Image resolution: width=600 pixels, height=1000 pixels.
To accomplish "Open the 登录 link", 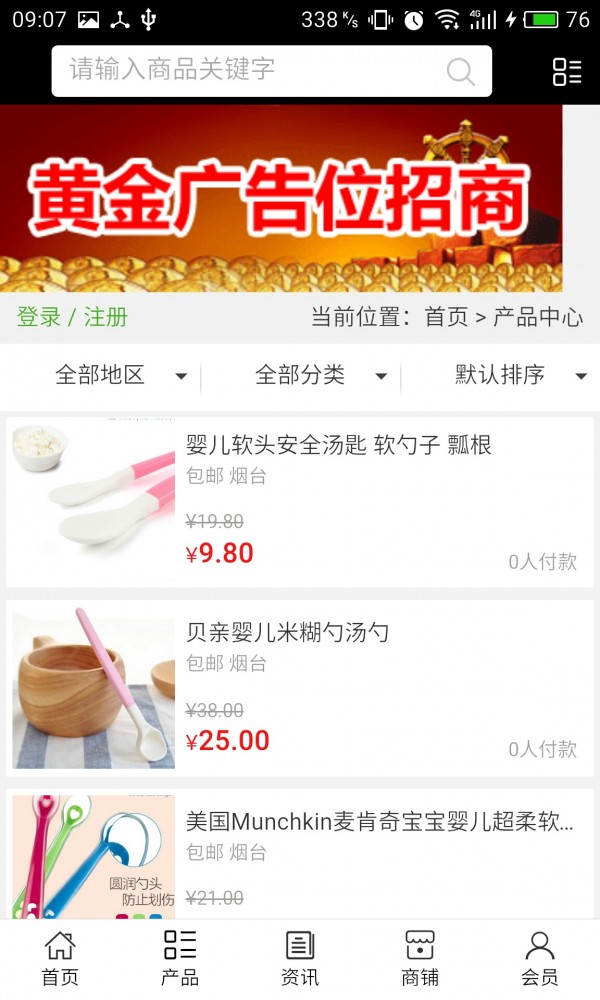I will (39, 318).
